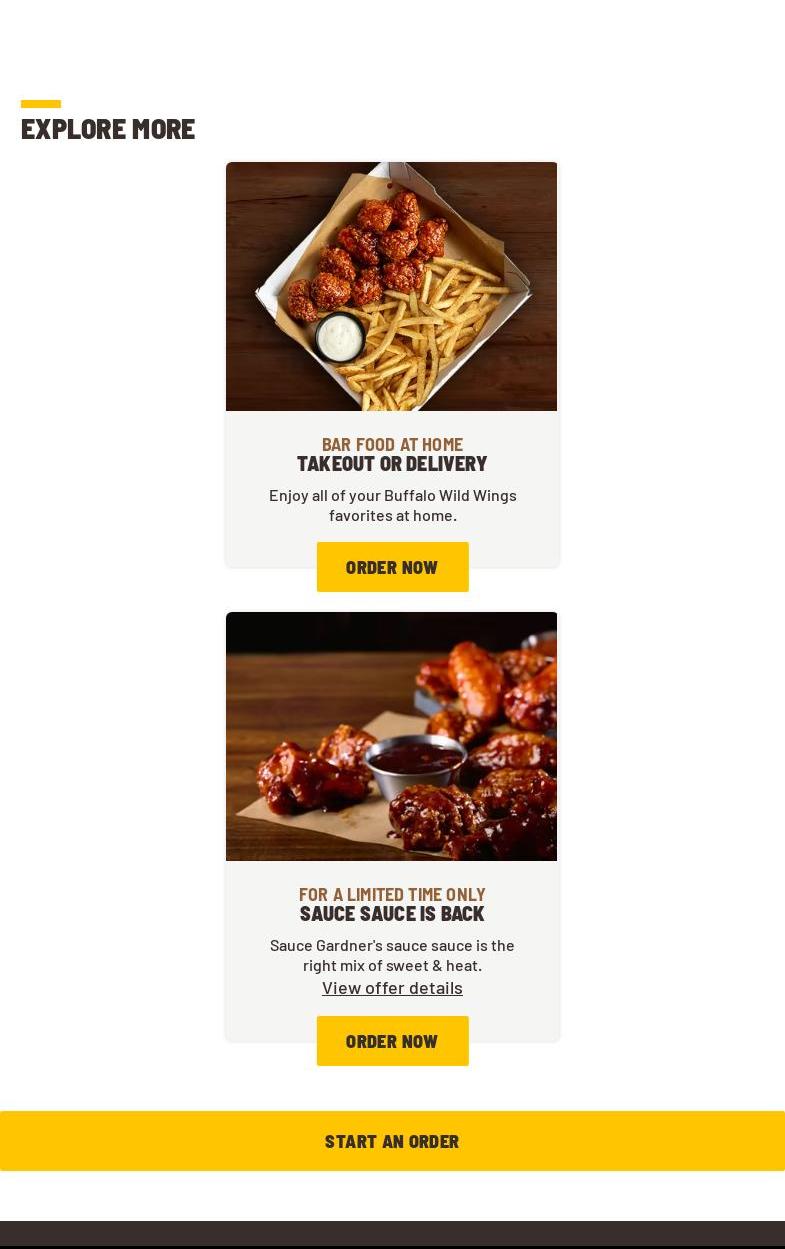Open the Sauce Sauce Is Back wings image
The image size is (785, 1249).
(x=391, y=737)
